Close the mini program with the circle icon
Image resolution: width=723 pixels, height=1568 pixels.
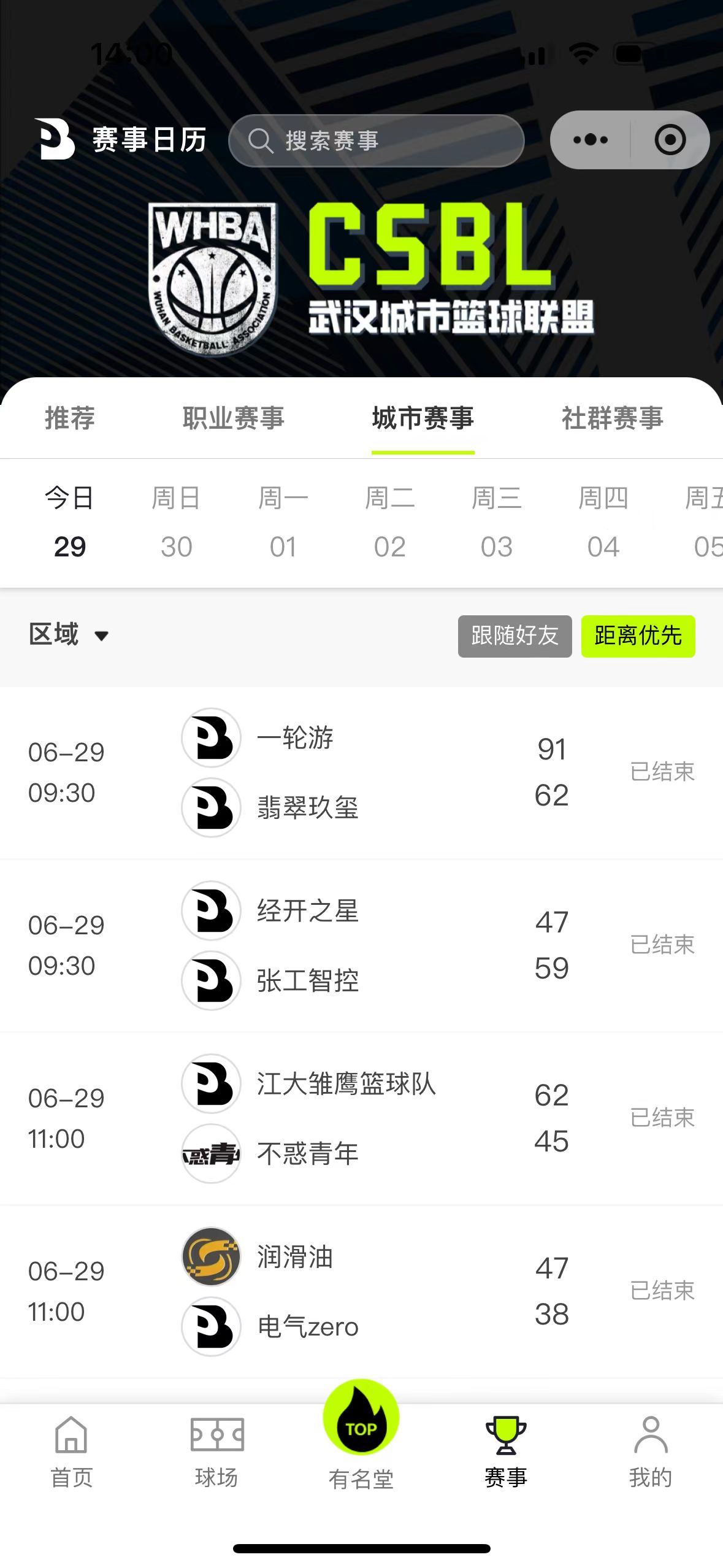coord(670,140)
